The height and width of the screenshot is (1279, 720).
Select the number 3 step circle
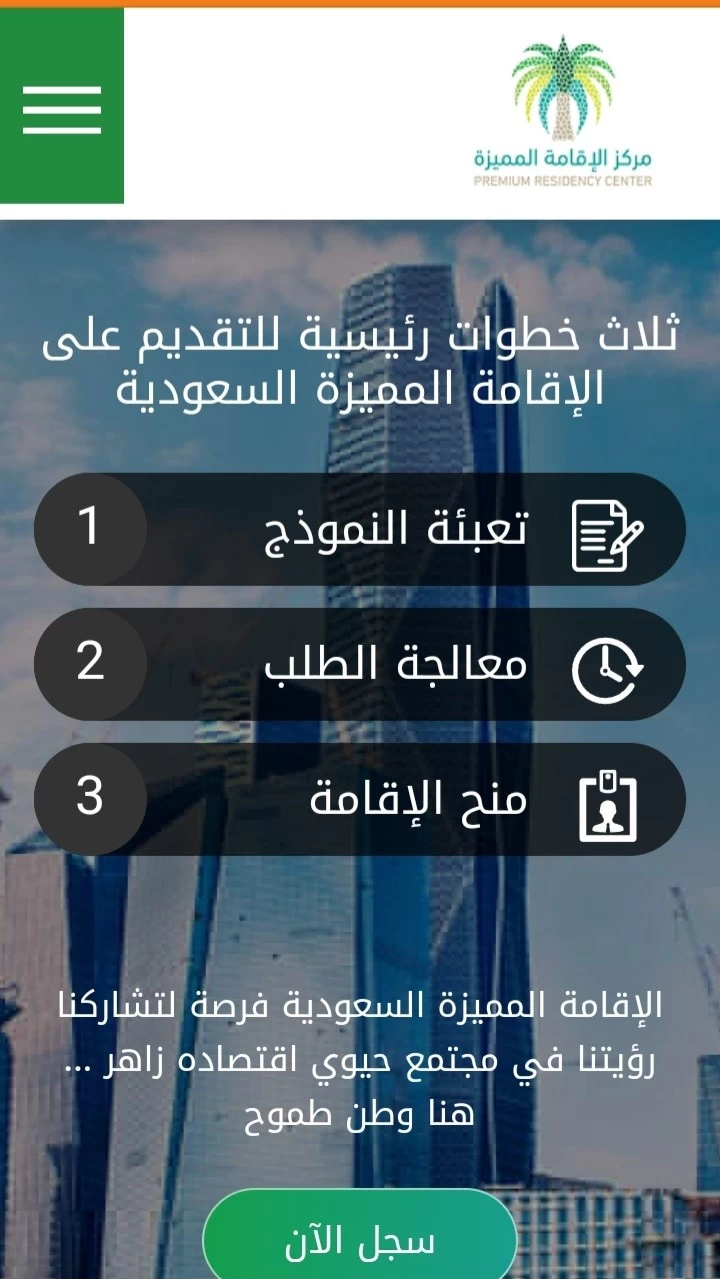pyautogui.click(x=92, y=801)
